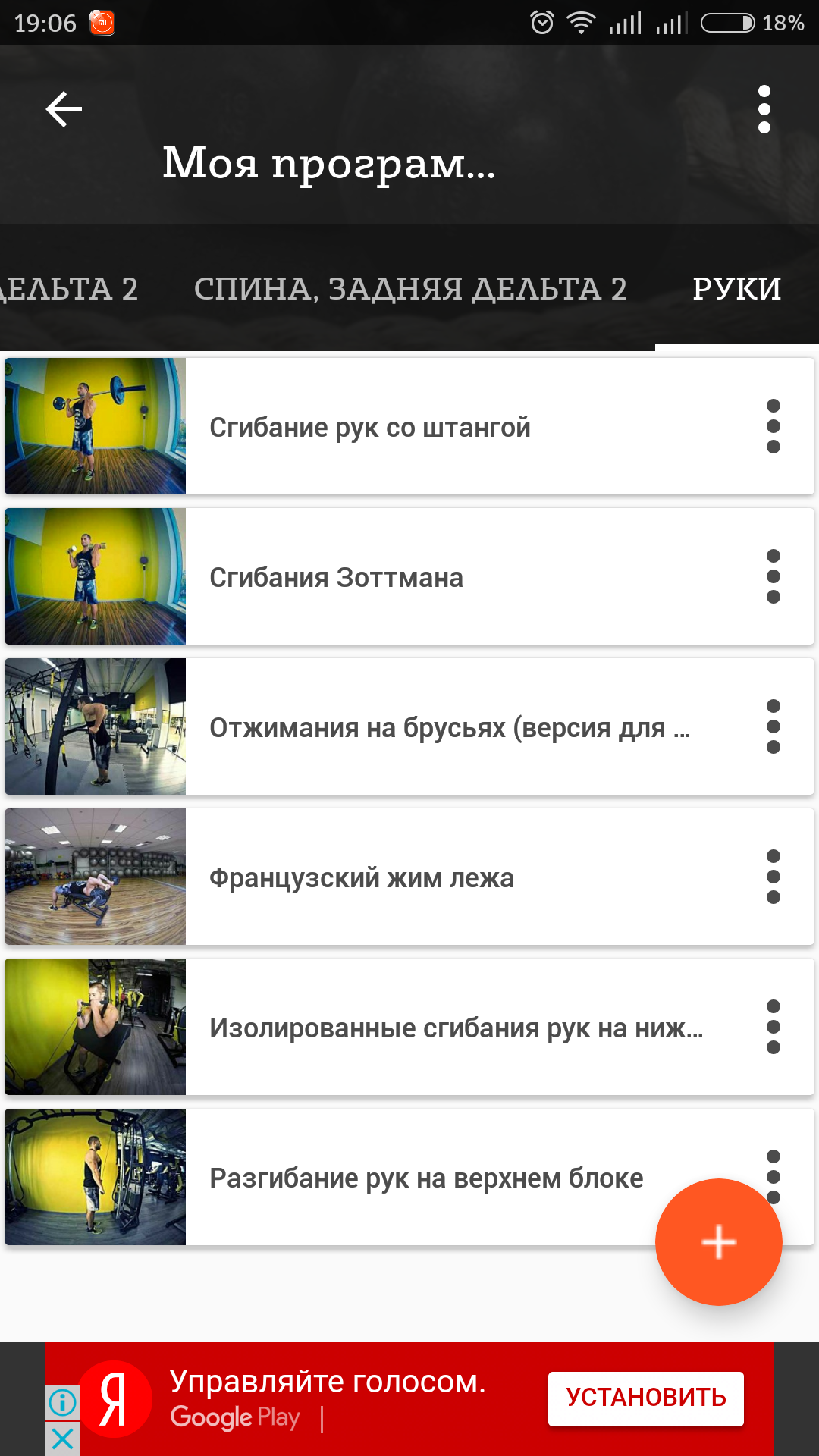The width and height of the screenshot is (819, 1456).
Task: View the Французский жим лежа exercise
Action: [362, 878]
